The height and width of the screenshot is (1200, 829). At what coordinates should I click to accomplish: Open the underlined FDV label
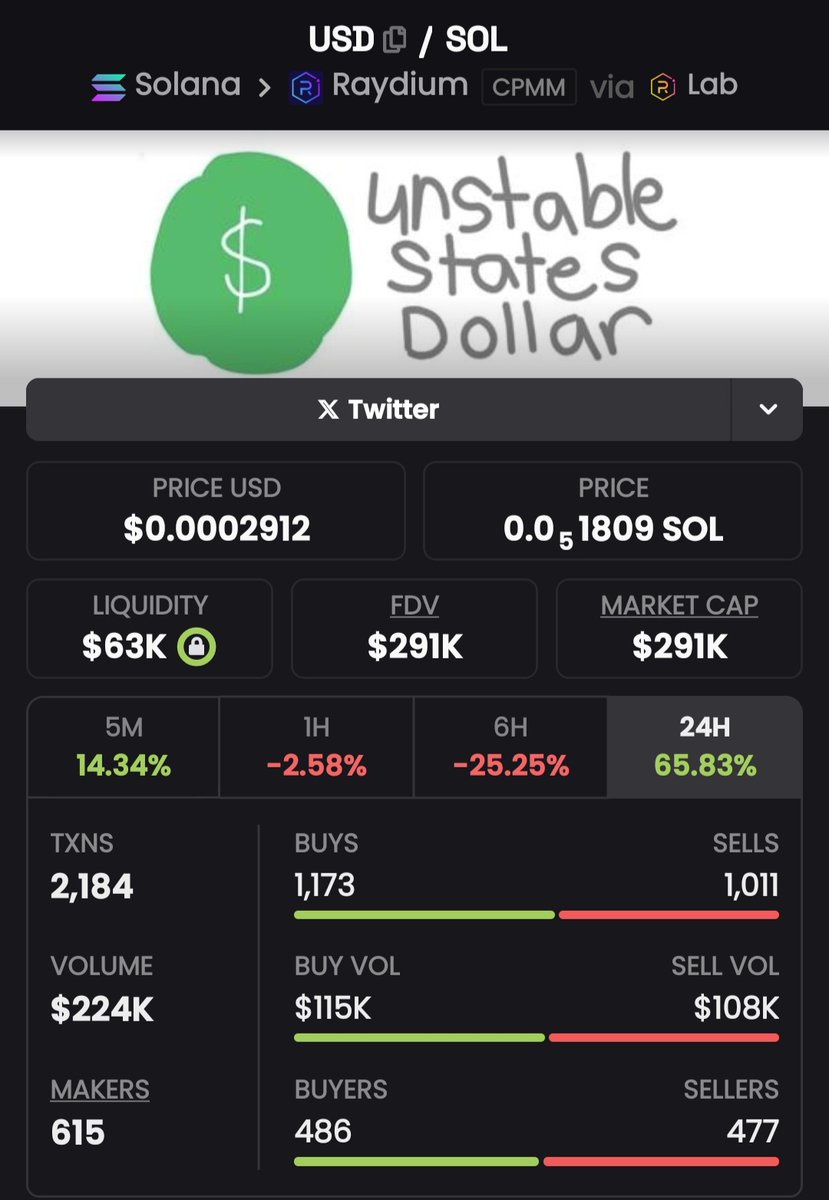(x=414, y=606)
